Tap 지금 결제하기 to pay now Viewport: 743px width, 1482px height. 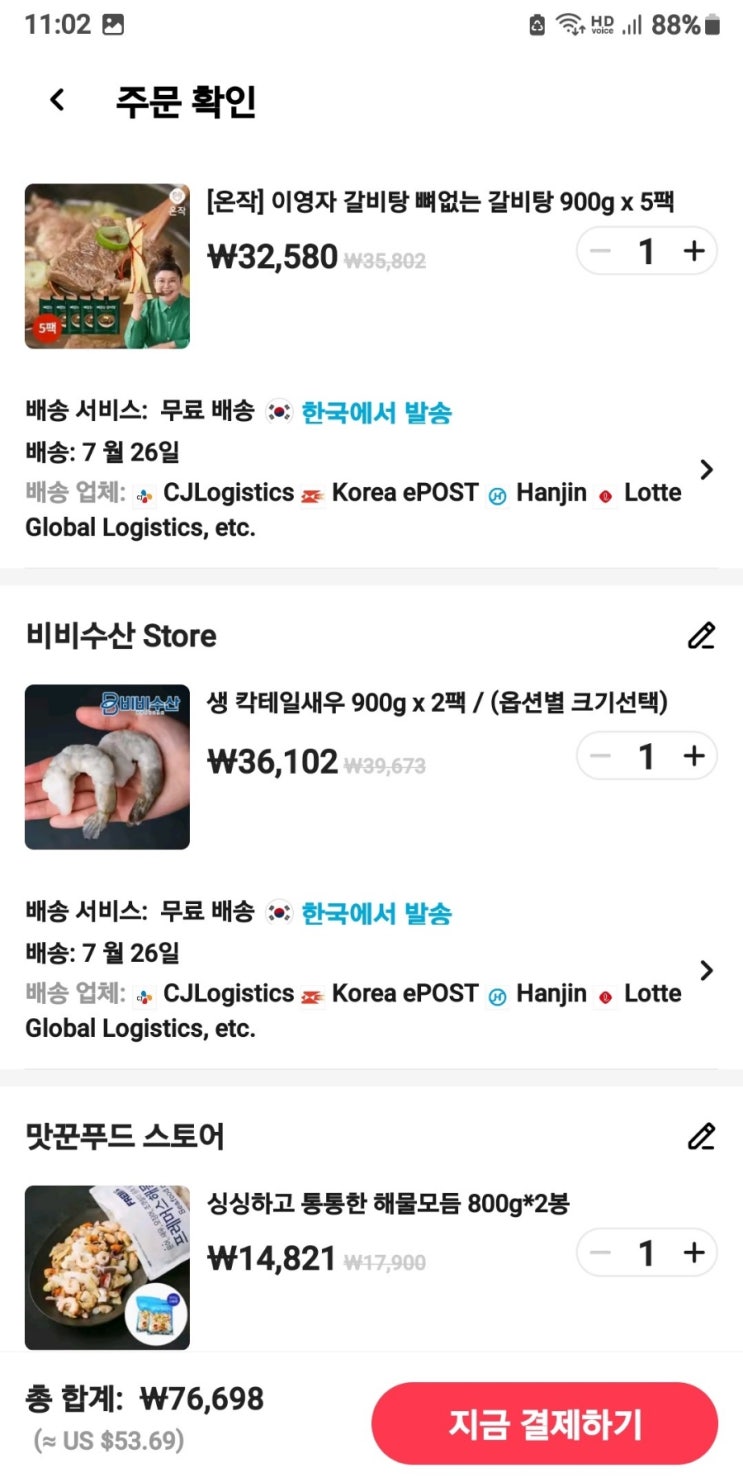[544, 1424]
